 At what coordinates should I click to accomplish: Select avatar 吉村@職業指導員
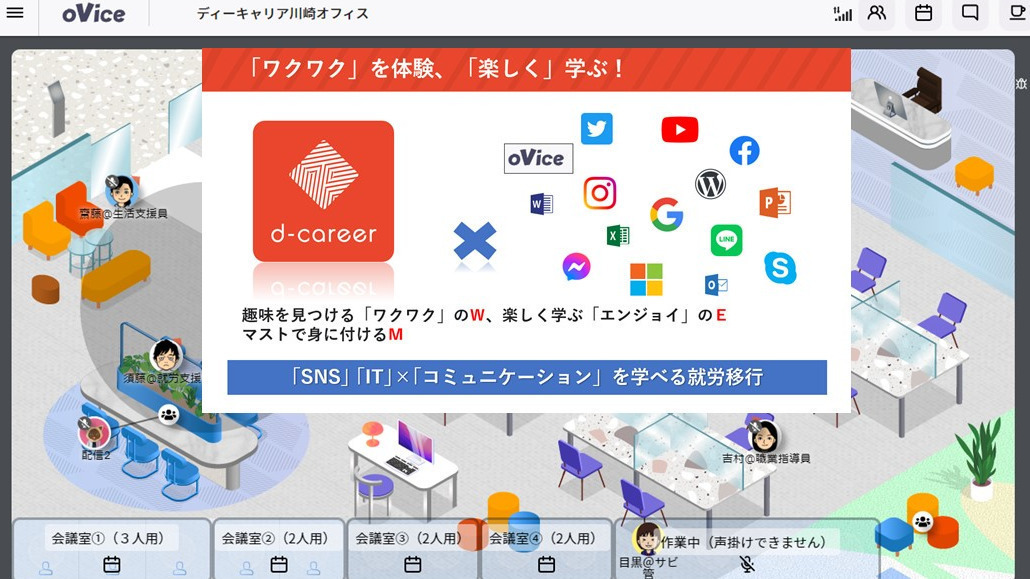(763, 436)
